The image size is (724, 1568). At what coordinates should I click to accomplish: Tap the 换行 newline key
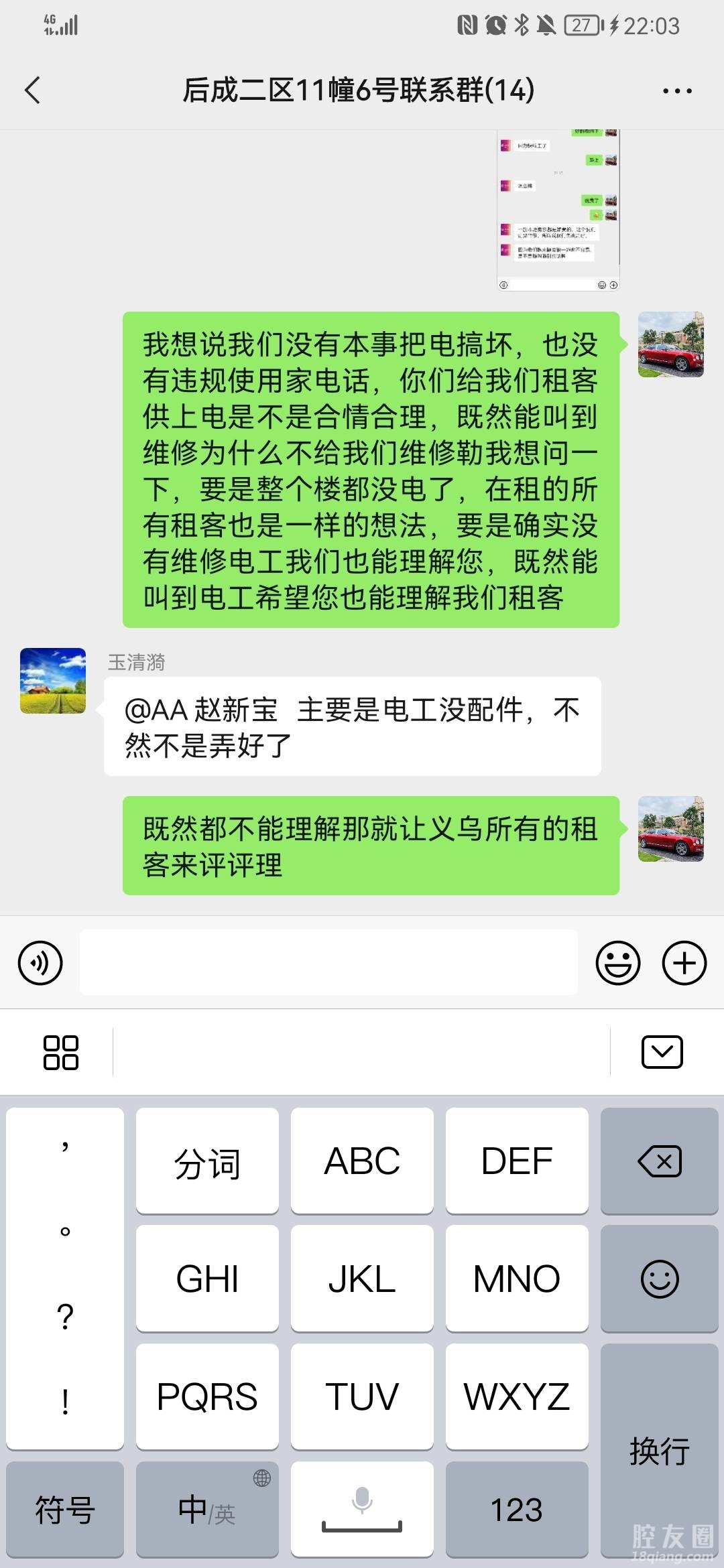point(659,1451)
